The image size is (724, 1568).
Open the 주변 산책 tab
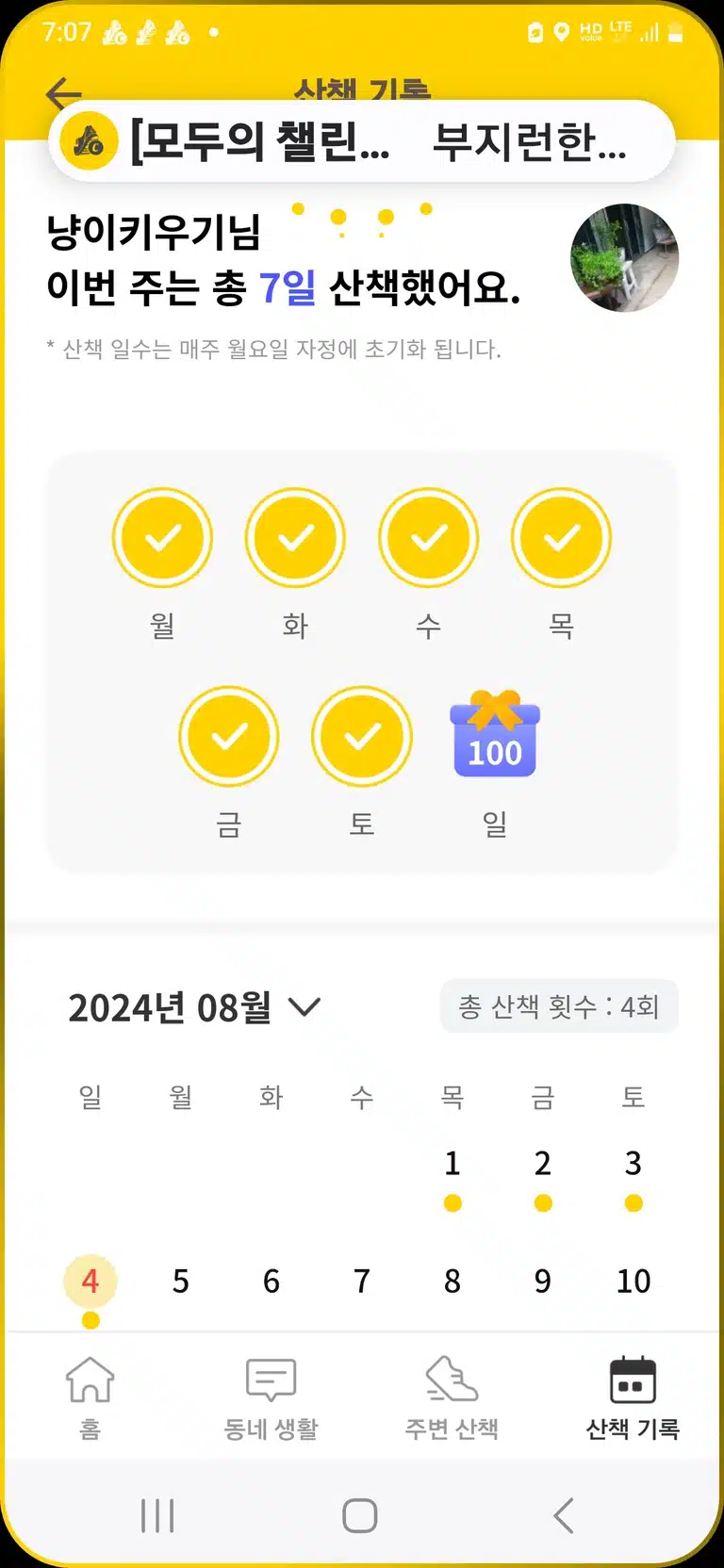pos(452,1398)
